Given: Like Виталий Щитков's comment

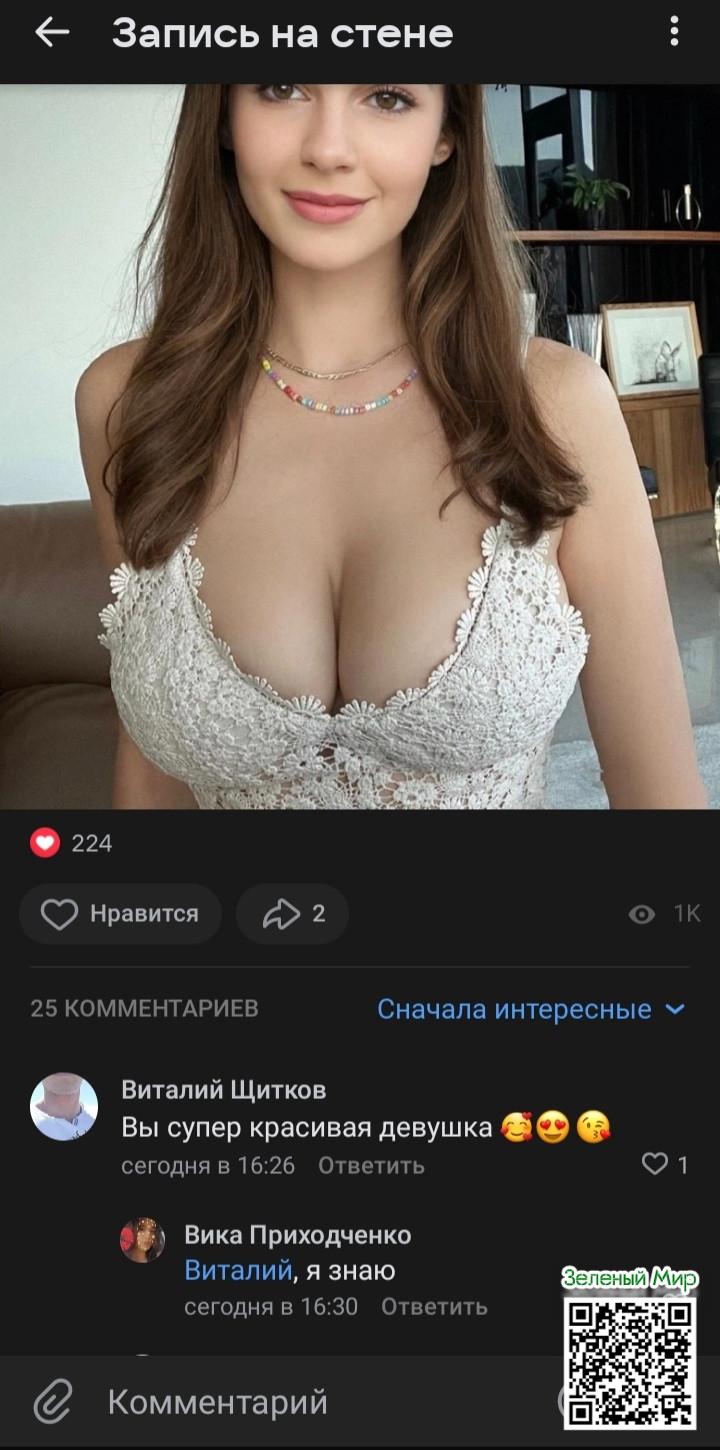Looking at the screenshot, I should (x=665, y=1164).
